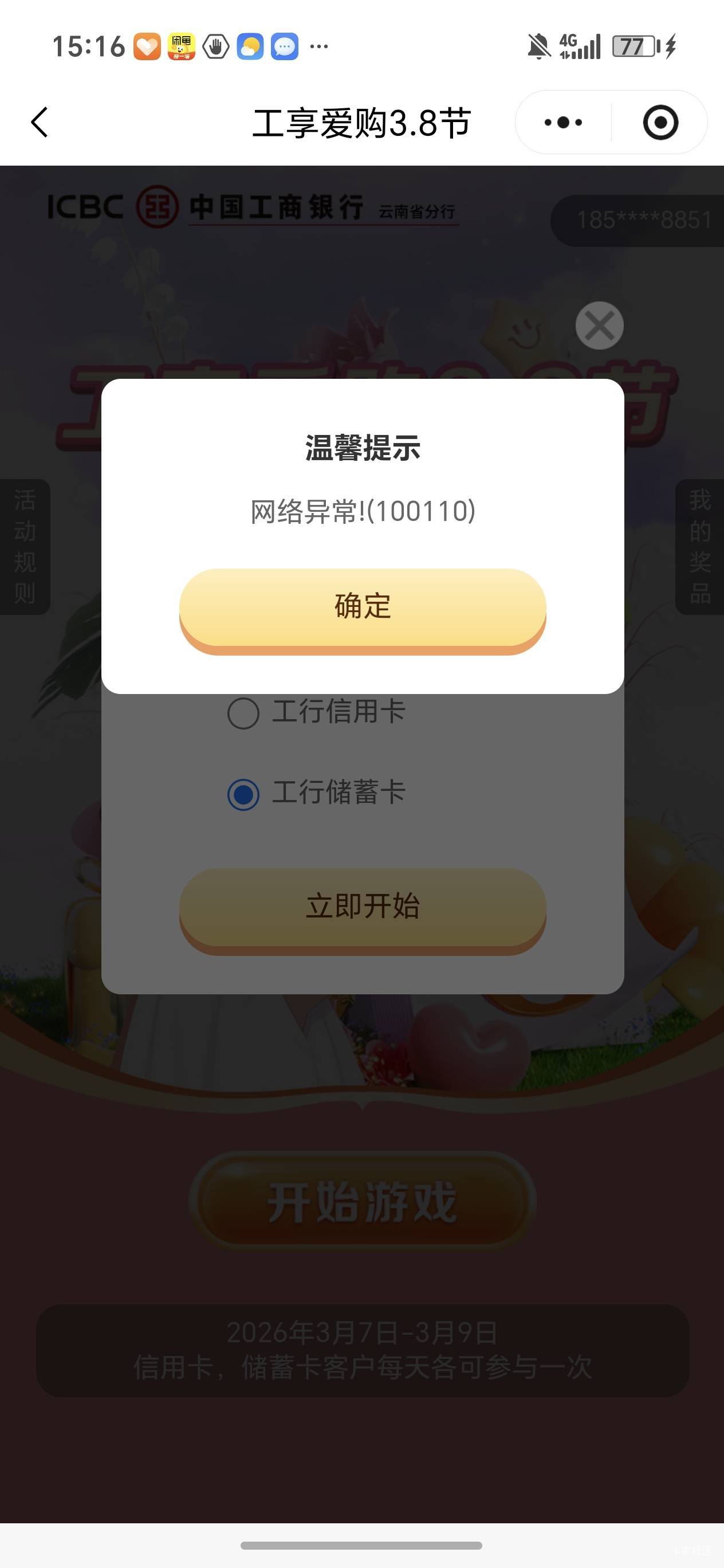The image size is (724, 1568).
Task: Open the 我的奖品 side tab
Action: click(x=700, y=546)
